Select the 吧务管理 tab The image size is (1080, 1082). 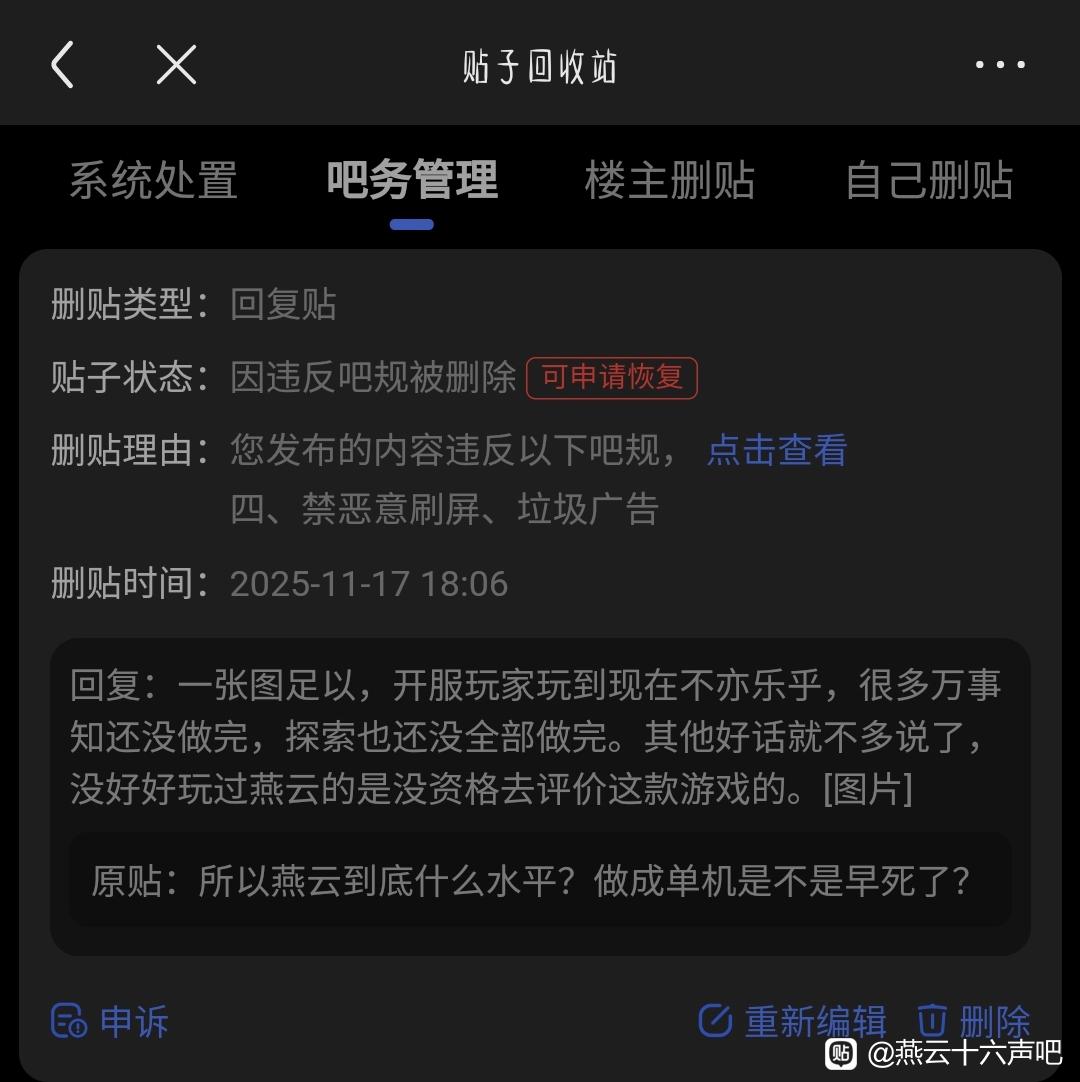click(x=412, y=182)
